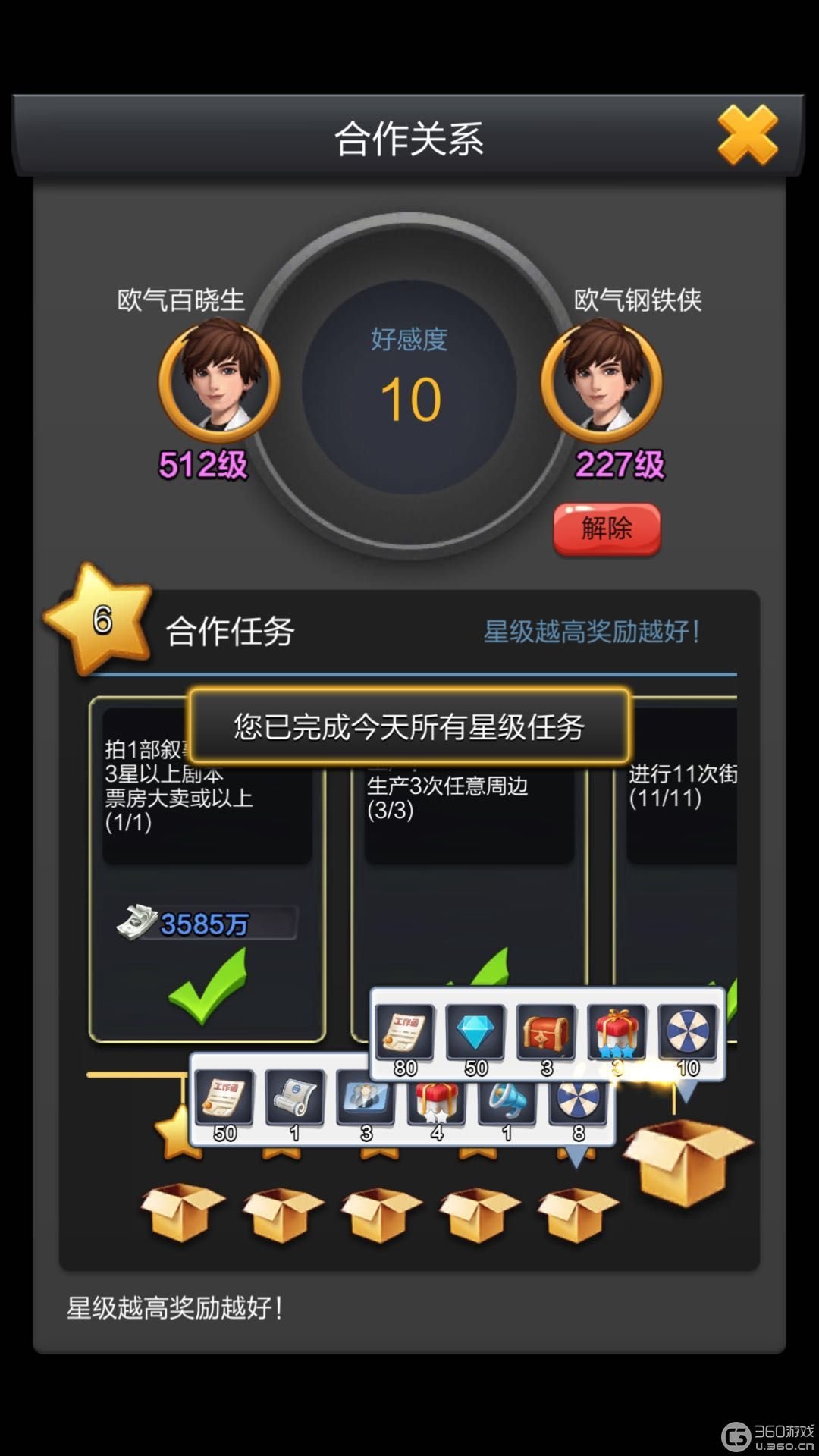Open the completed 票房大卖 task card

click(x=207, y=895)
